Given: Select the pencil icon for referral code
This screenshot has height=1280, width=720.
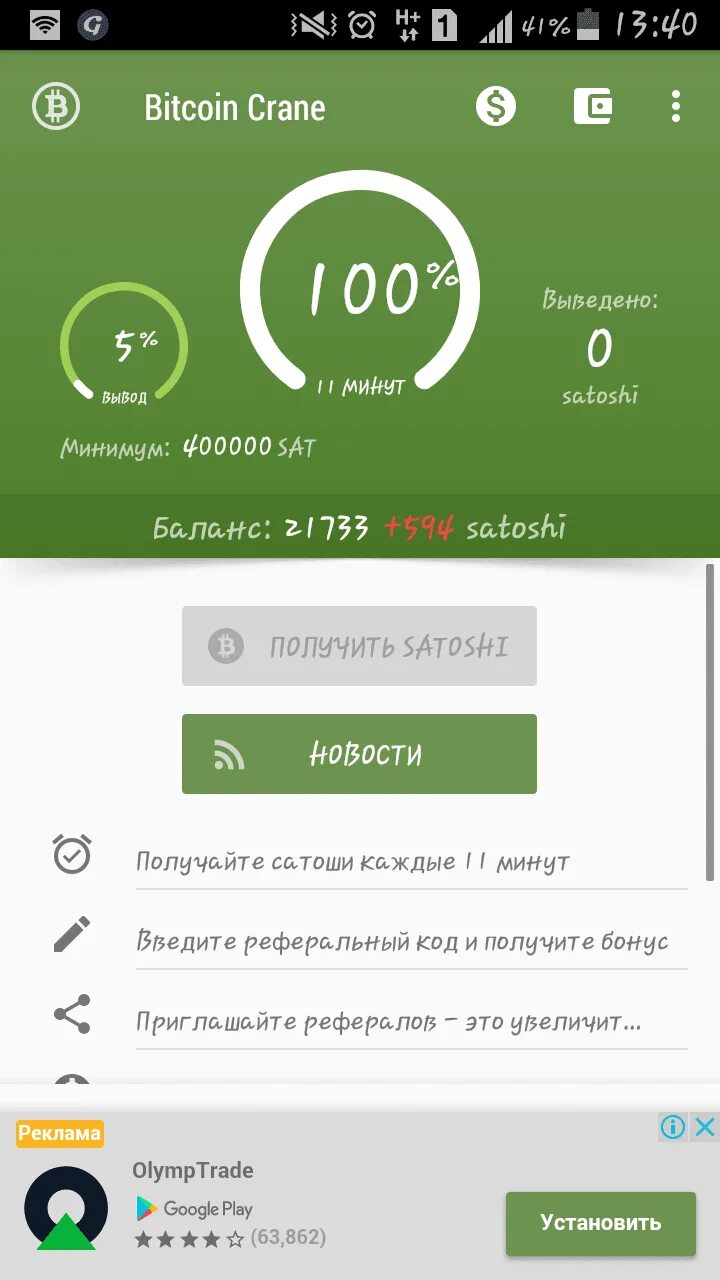Looking at the screenshot, I should pos(68,936).
